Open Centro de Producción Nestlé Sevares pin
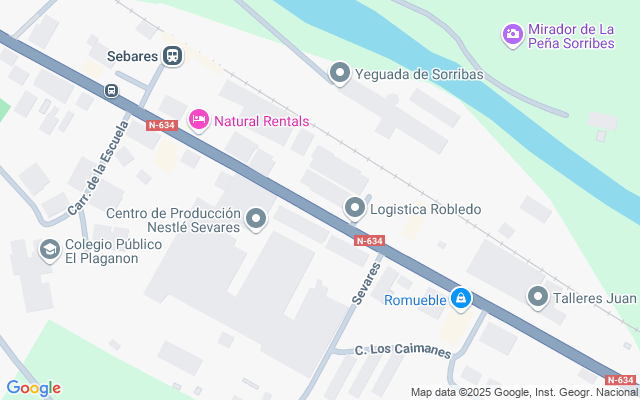The height and width of the screenshot is (400, 640). click(x=257, y=219)
